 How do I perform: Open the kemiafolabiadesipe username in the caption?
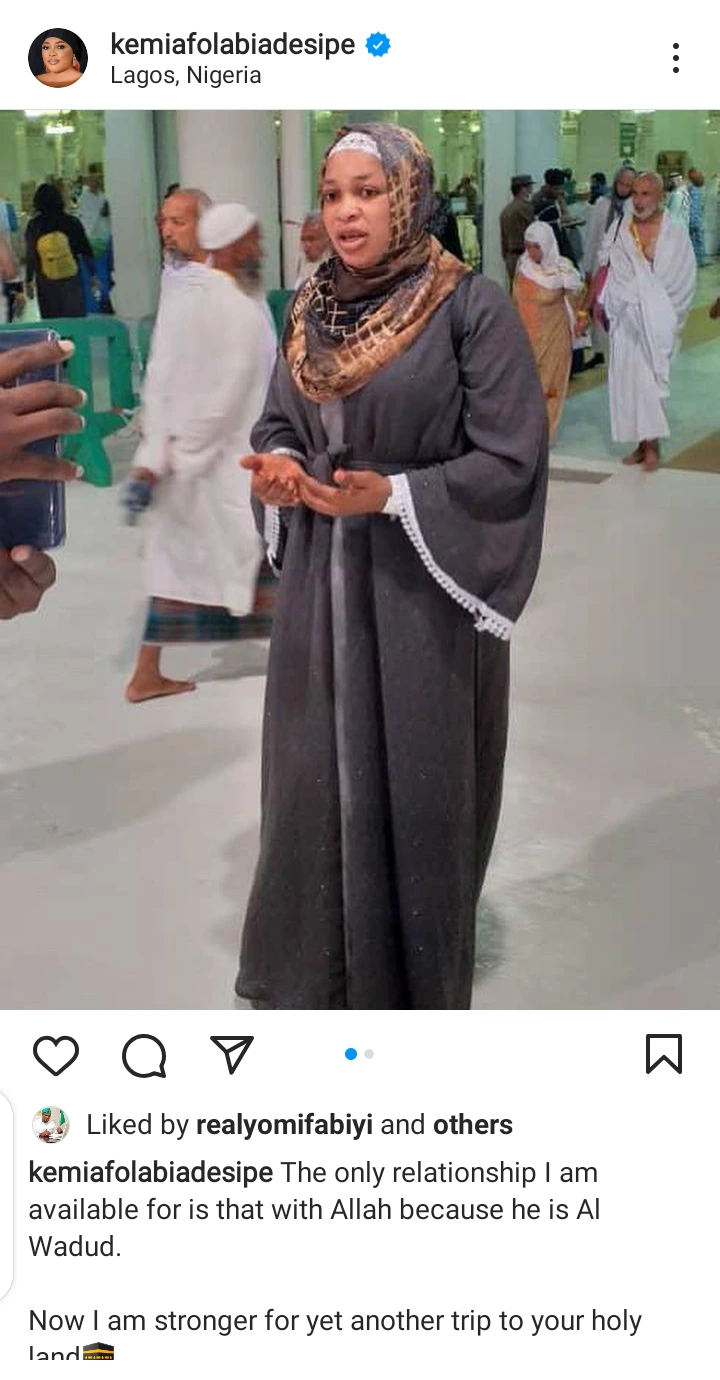[x=150, y=1172]
